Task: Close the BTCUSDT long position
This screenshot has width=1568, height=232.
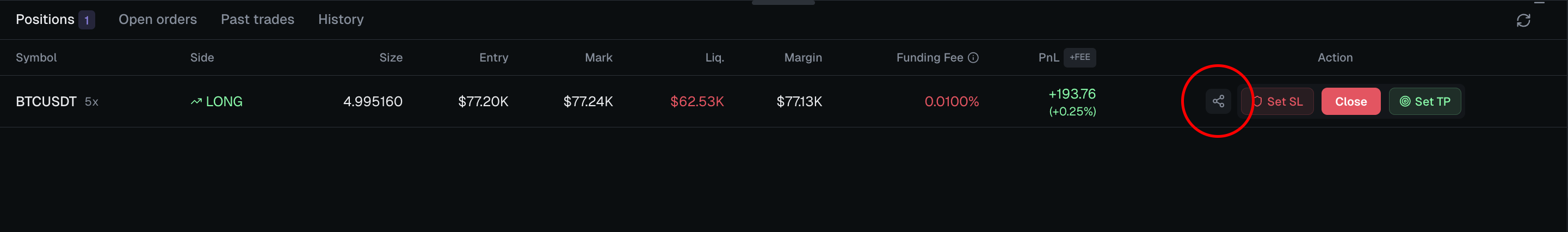Action: tap(1350, 102)
